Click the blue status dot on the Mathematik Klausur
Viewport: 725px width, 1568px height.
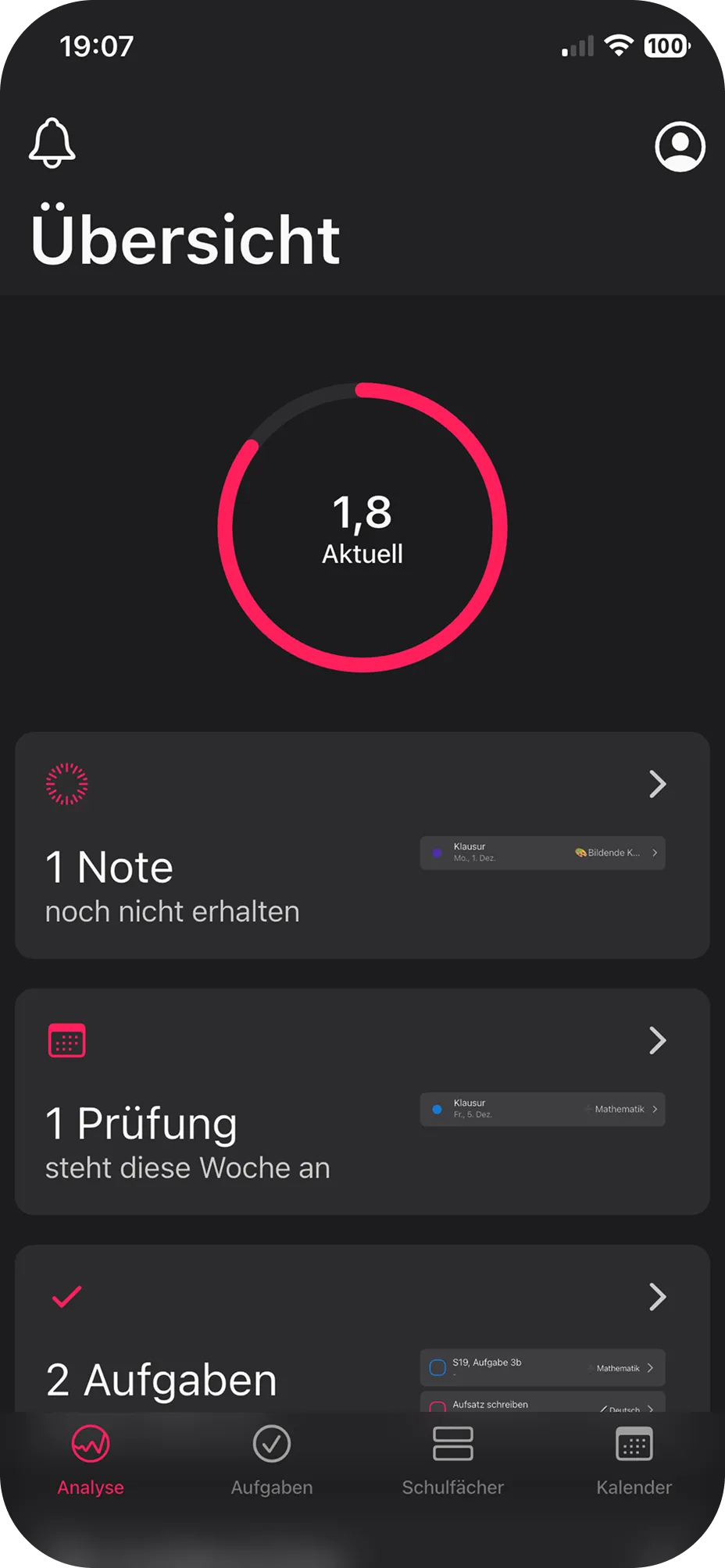click(437, 1109)
